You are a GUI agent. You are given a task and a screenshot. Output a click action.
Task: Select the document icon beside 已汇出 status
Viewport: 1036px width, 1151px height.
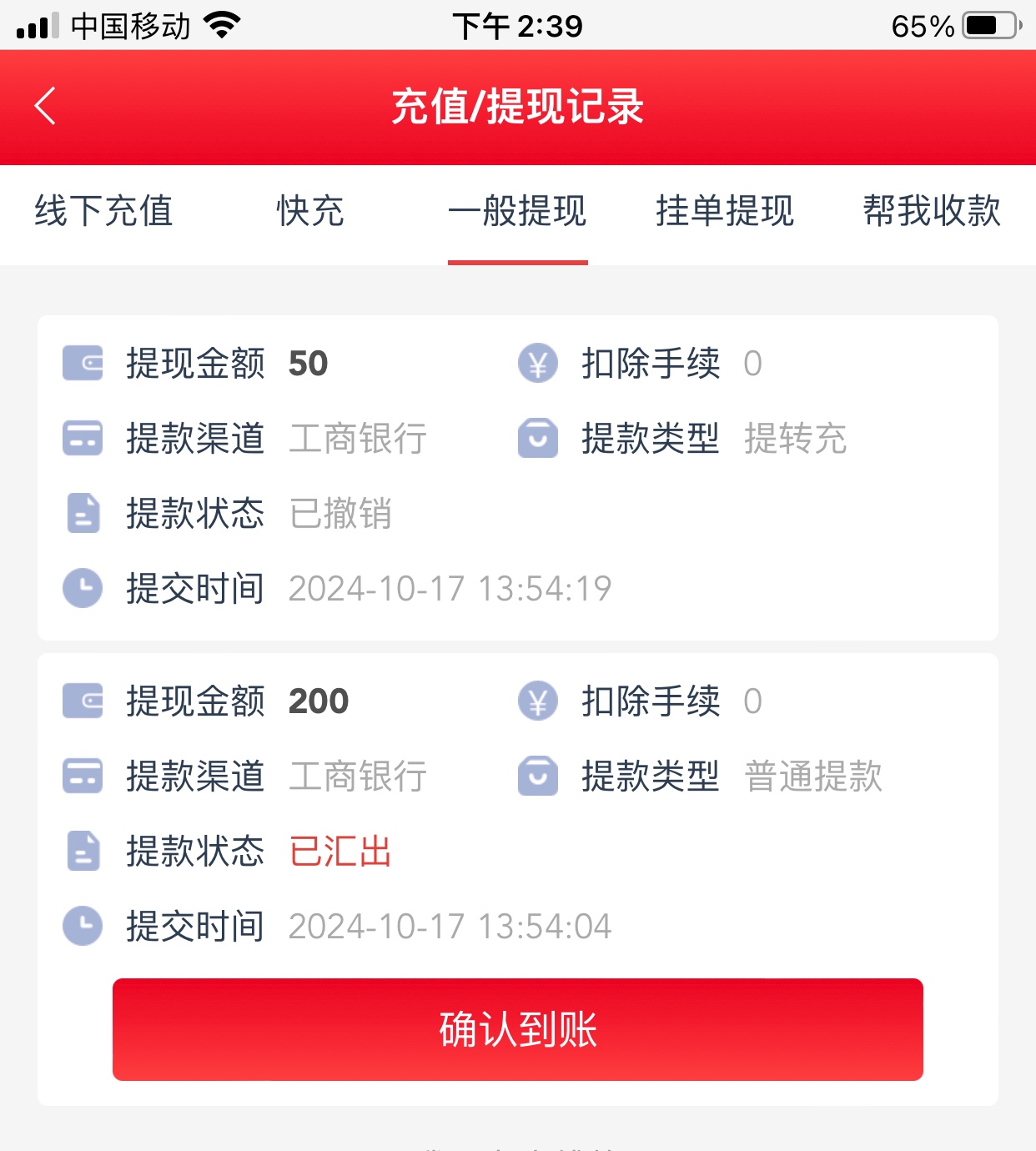[x=83, y=852]
